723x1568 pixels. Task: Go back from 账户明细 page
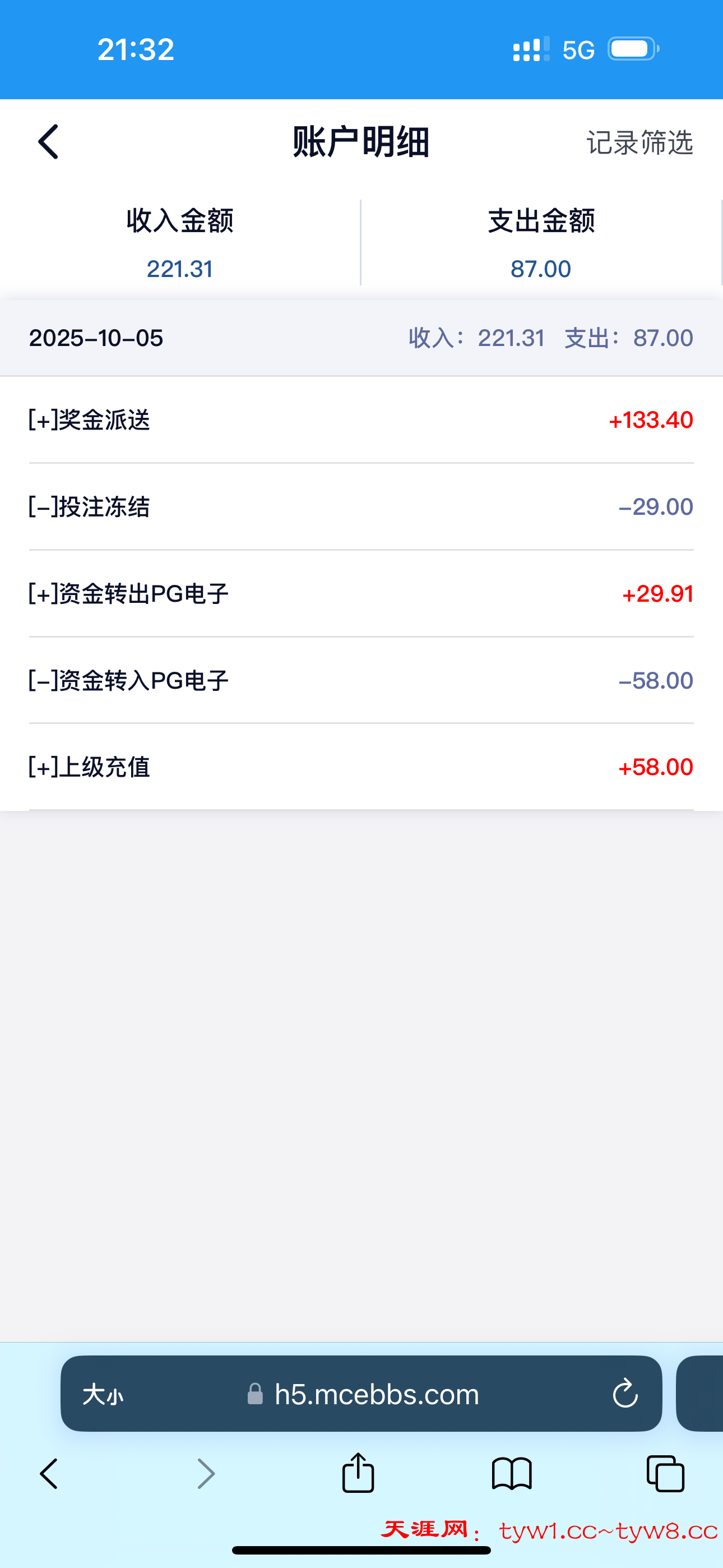click(49, 142)
